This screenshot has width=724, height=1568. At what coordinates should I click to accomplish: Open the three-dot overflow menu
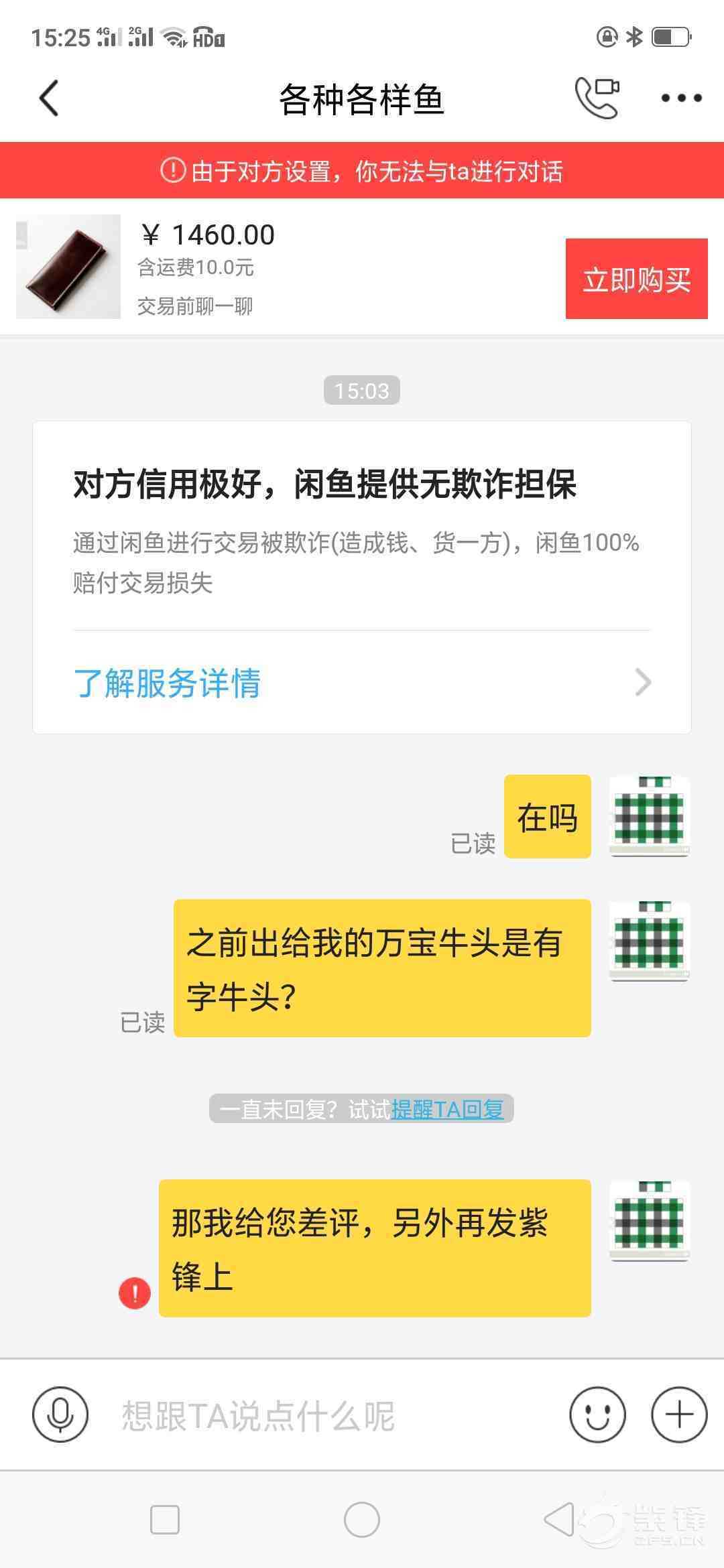tap(680, 99)
